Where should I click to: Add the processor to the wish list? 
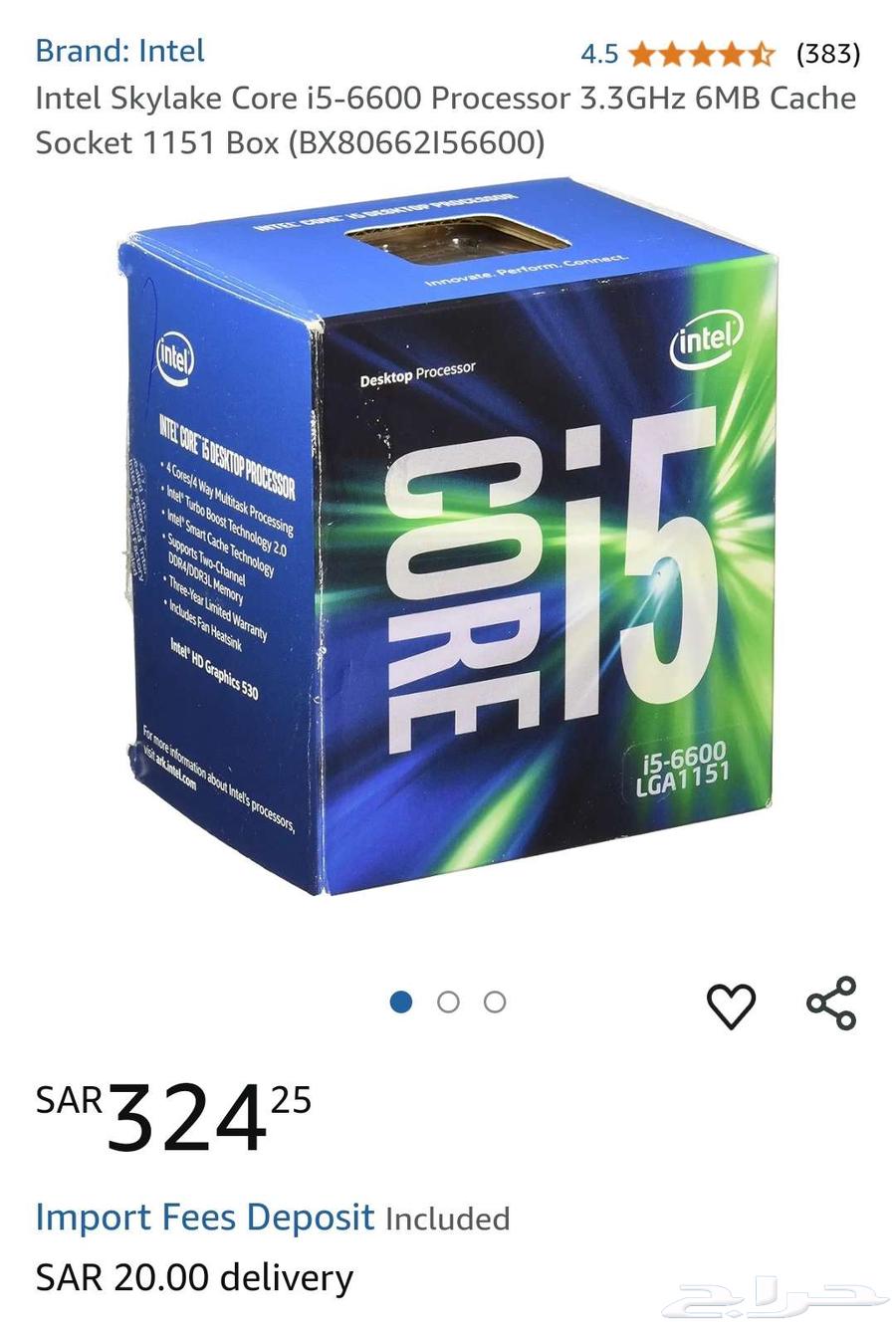point(731,1004)
